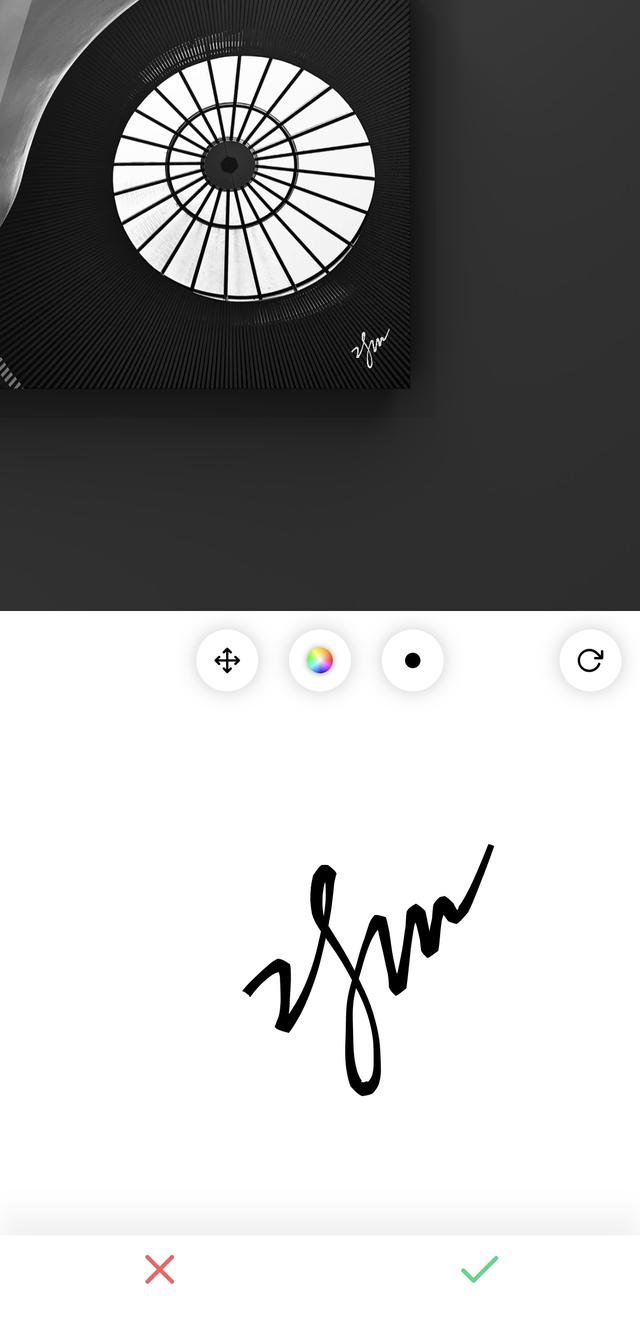Cancel with the red X

coord(160,1269)
